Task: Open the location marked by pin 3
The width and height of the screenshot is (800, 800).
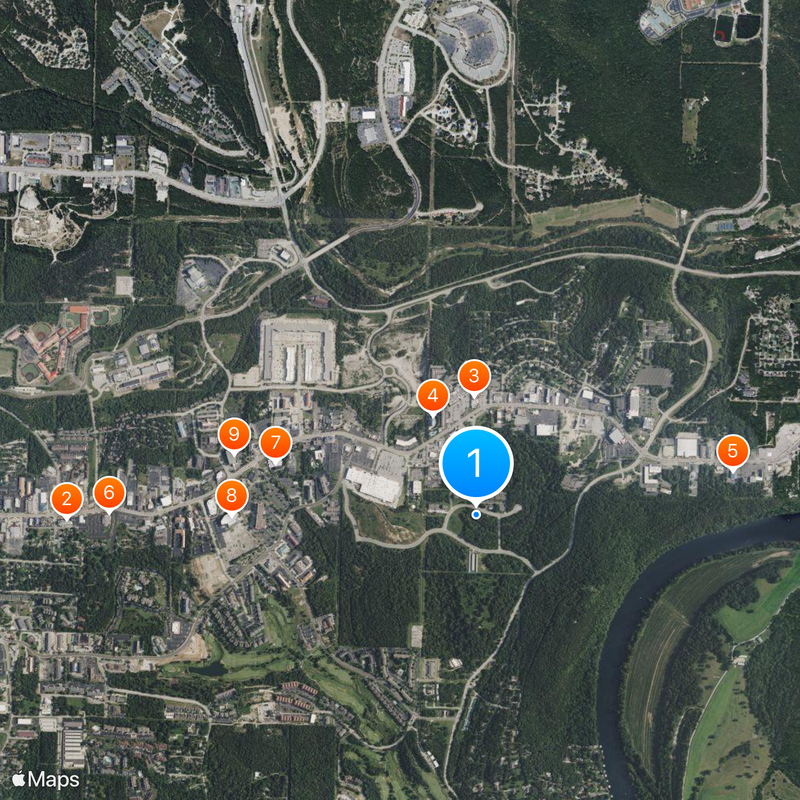Action: (474, 377)
